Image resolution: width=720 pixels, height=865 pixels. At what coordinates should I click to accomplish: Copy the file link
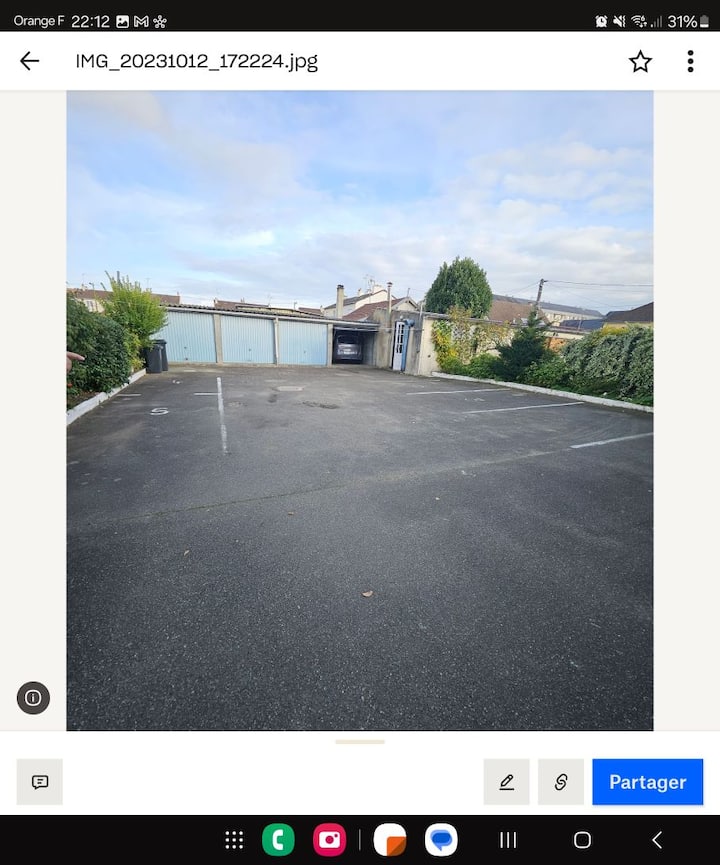(x=561, y=782)
